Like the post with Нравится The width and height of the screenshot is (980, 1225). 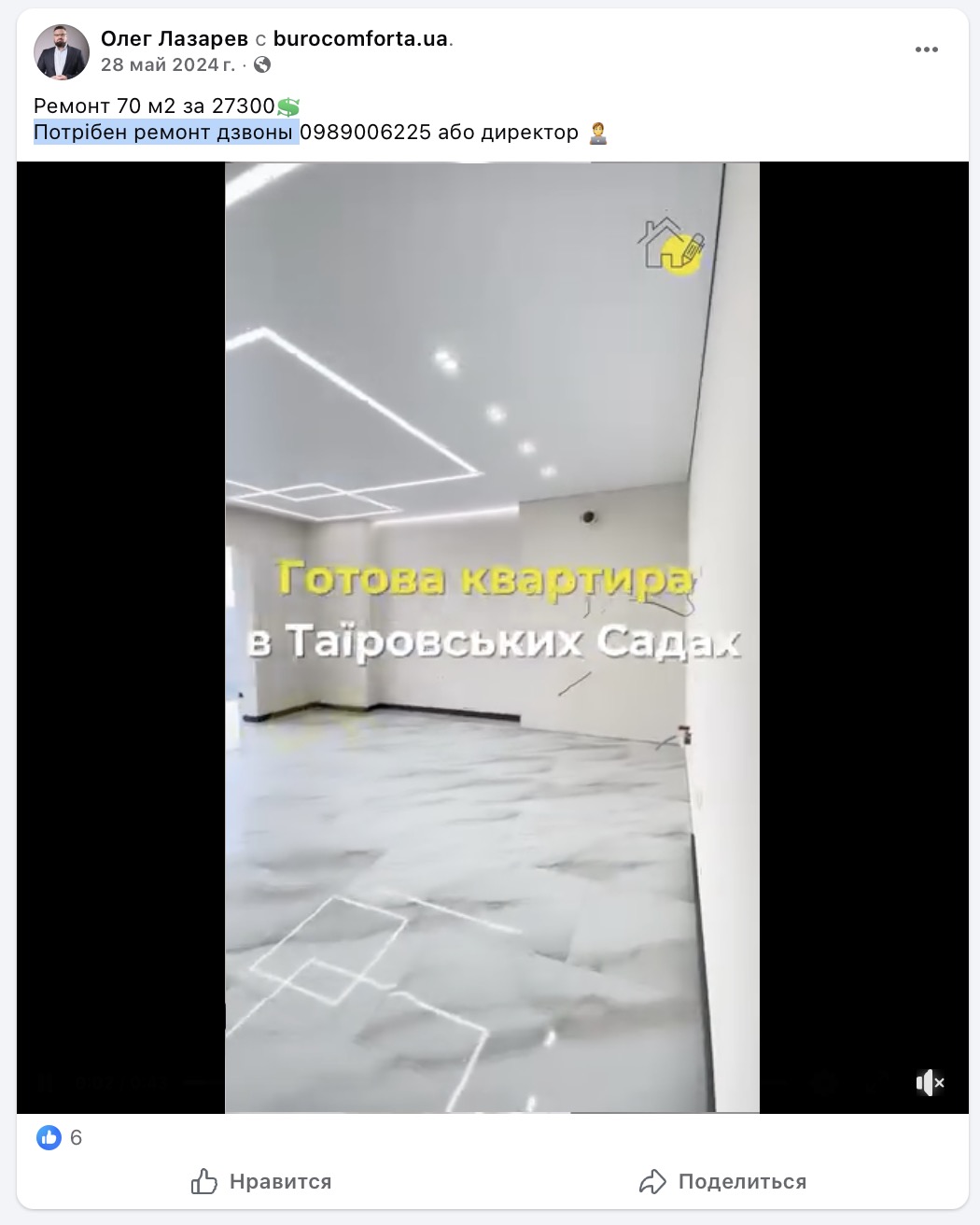pyautogui.click(x=261, y=1181)
